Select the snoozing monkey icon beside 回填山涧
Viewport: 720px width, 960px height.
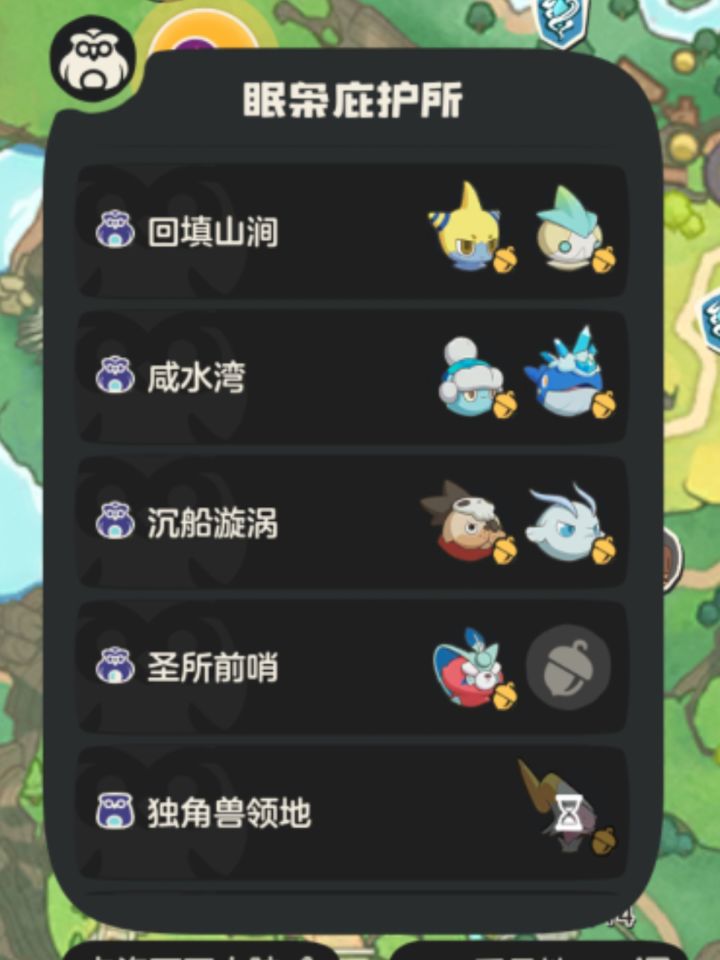pos(118,230)
